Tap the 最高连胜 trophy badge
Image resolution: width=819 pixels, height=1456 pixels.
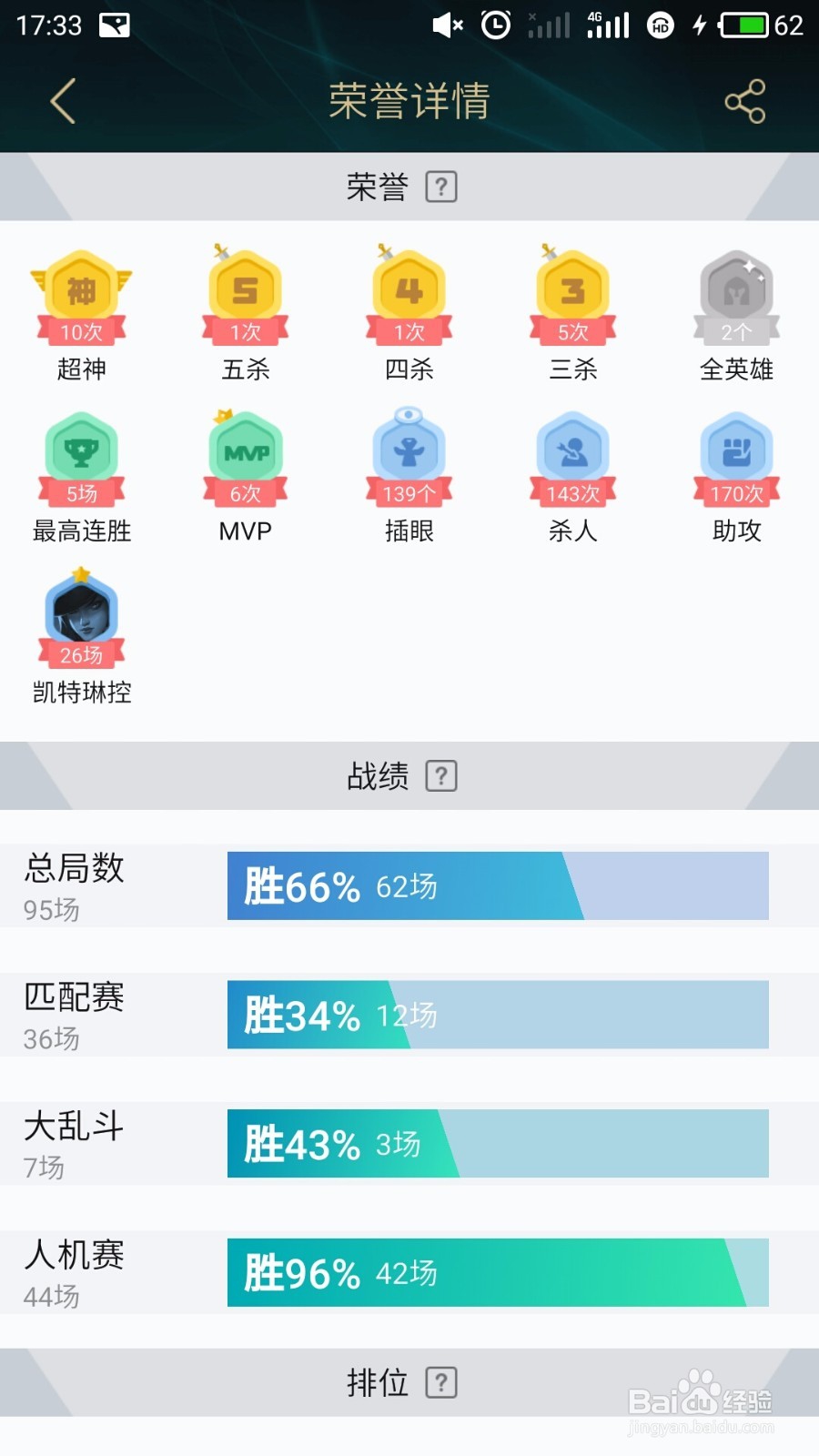point(82,455)
